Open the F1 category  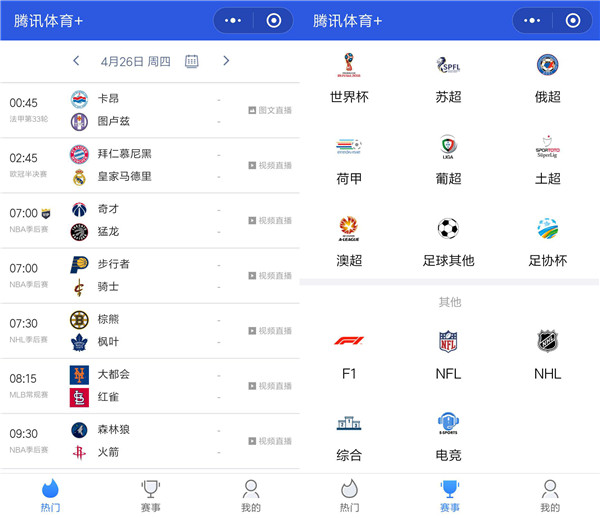click(x=349, y=355)
